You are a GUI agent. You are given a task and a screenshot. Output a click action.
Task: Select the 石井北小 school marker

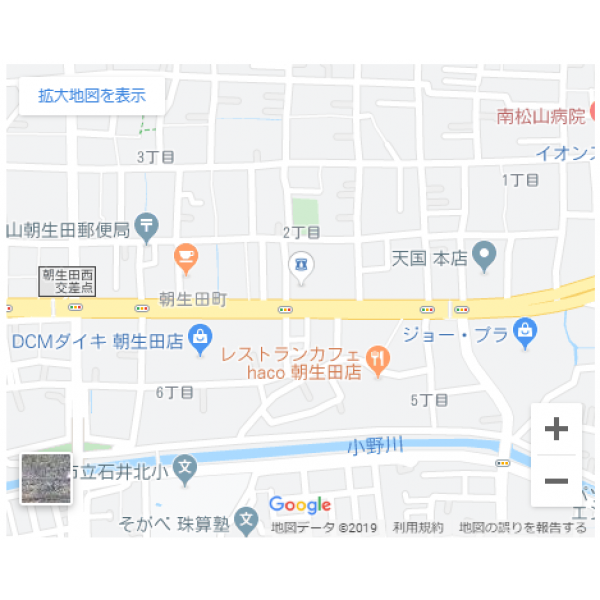[x=184, y=467]
